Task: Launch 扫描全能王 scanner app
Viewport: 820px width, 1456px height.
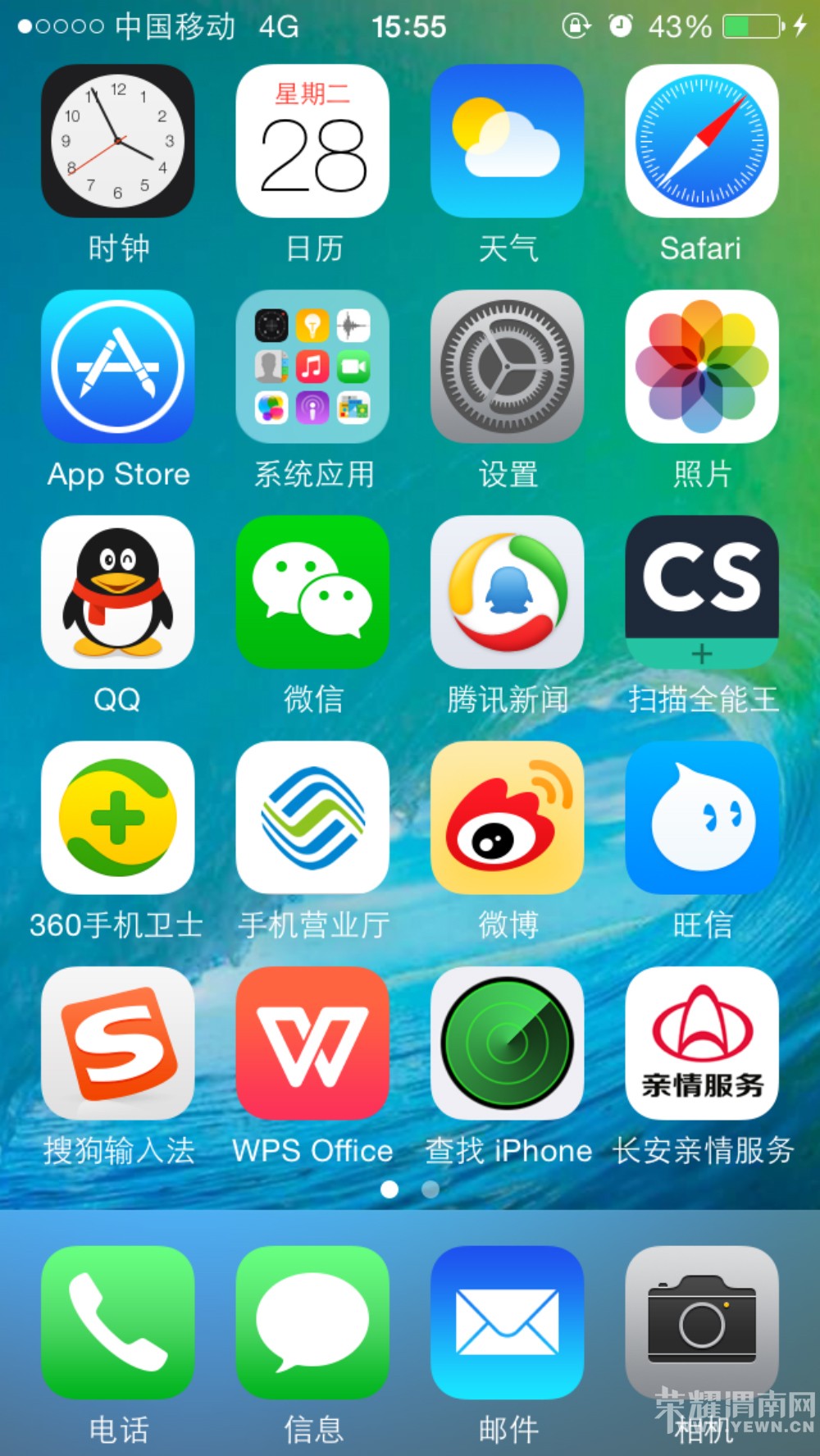Action: click(x=701, y=592)
